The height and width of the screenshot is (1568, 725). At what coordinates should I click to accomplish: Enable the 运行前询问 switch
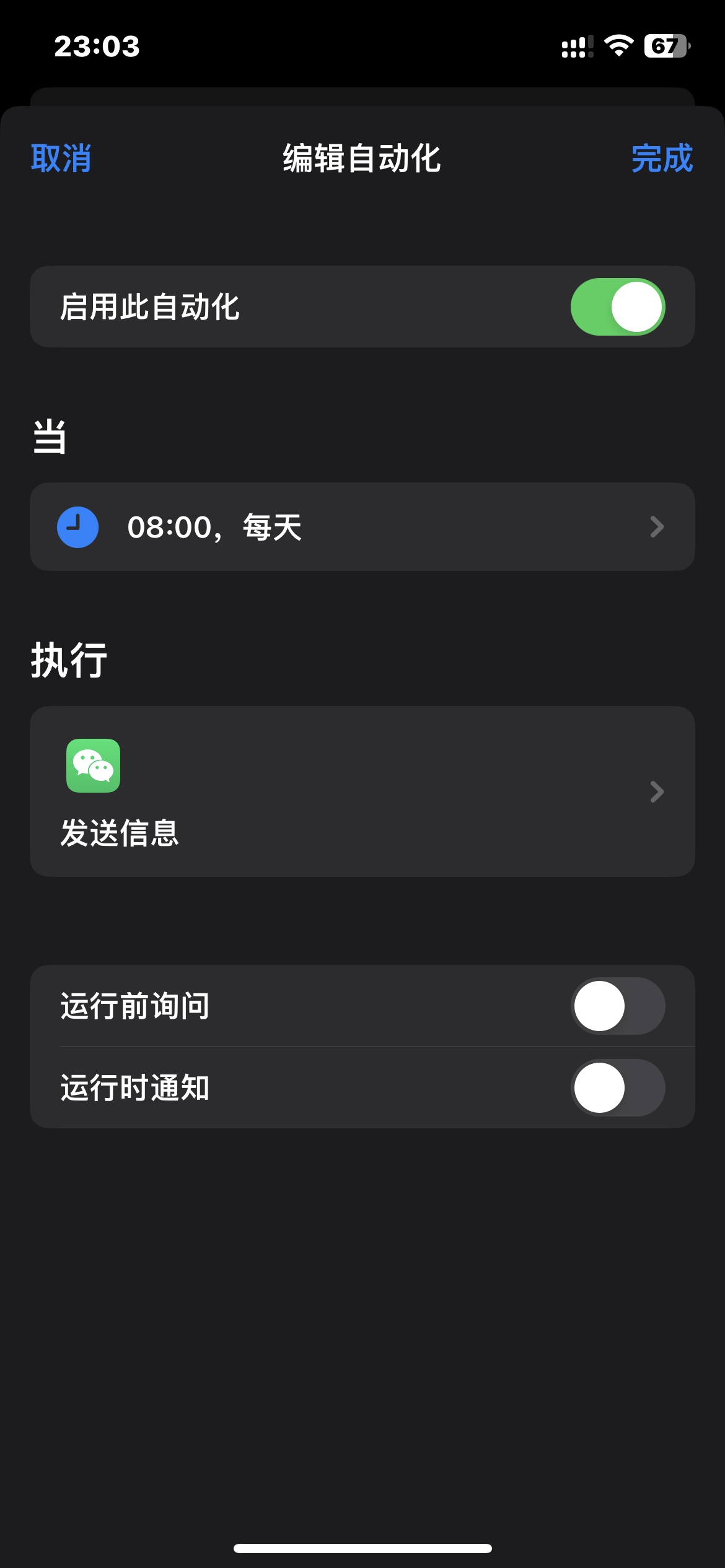click(x=617, y=1006)
